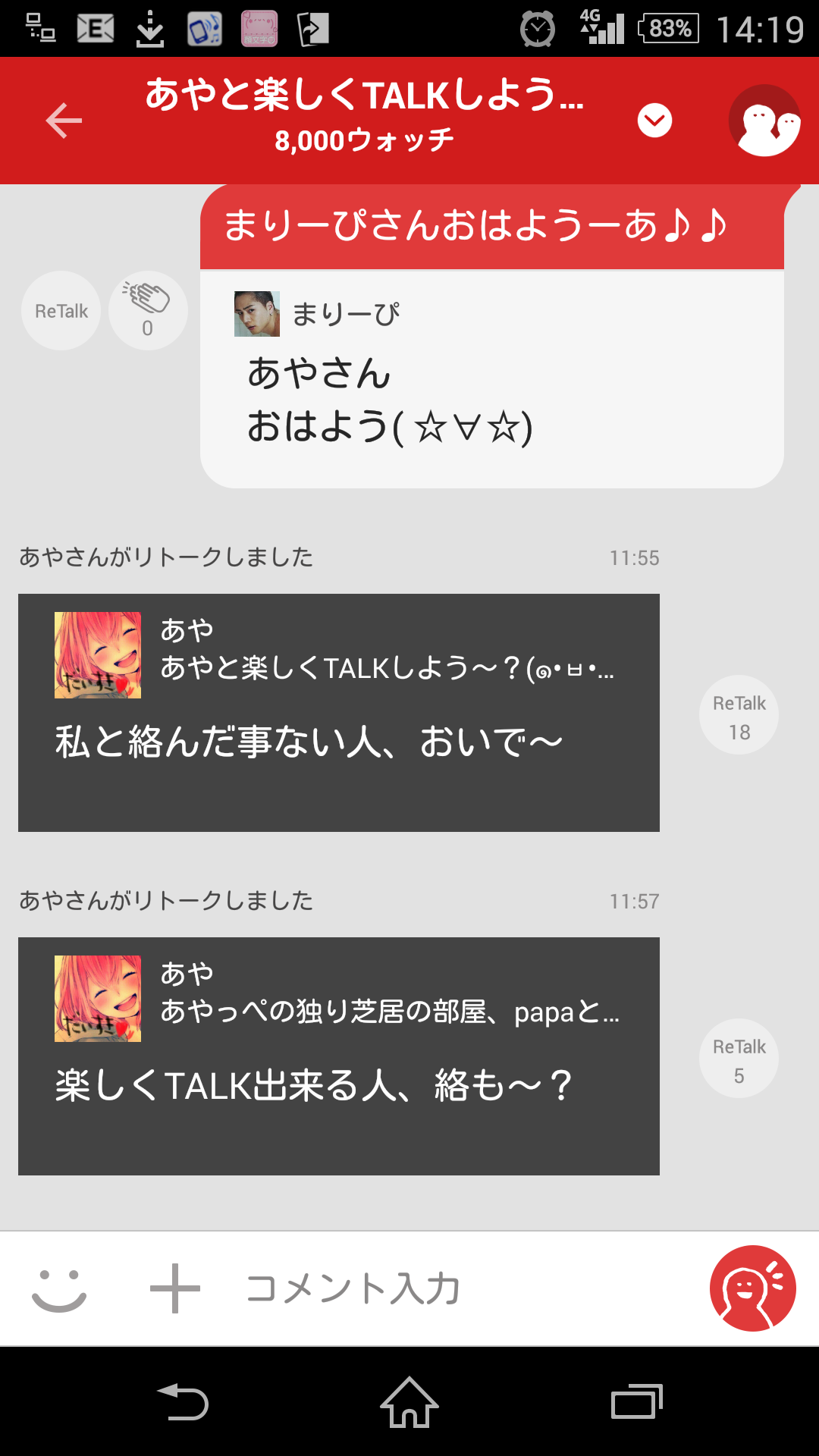This screenshot has width=819, height=1456.
Task: Expand the header dropdown chevron
Action: click(656, 120)
